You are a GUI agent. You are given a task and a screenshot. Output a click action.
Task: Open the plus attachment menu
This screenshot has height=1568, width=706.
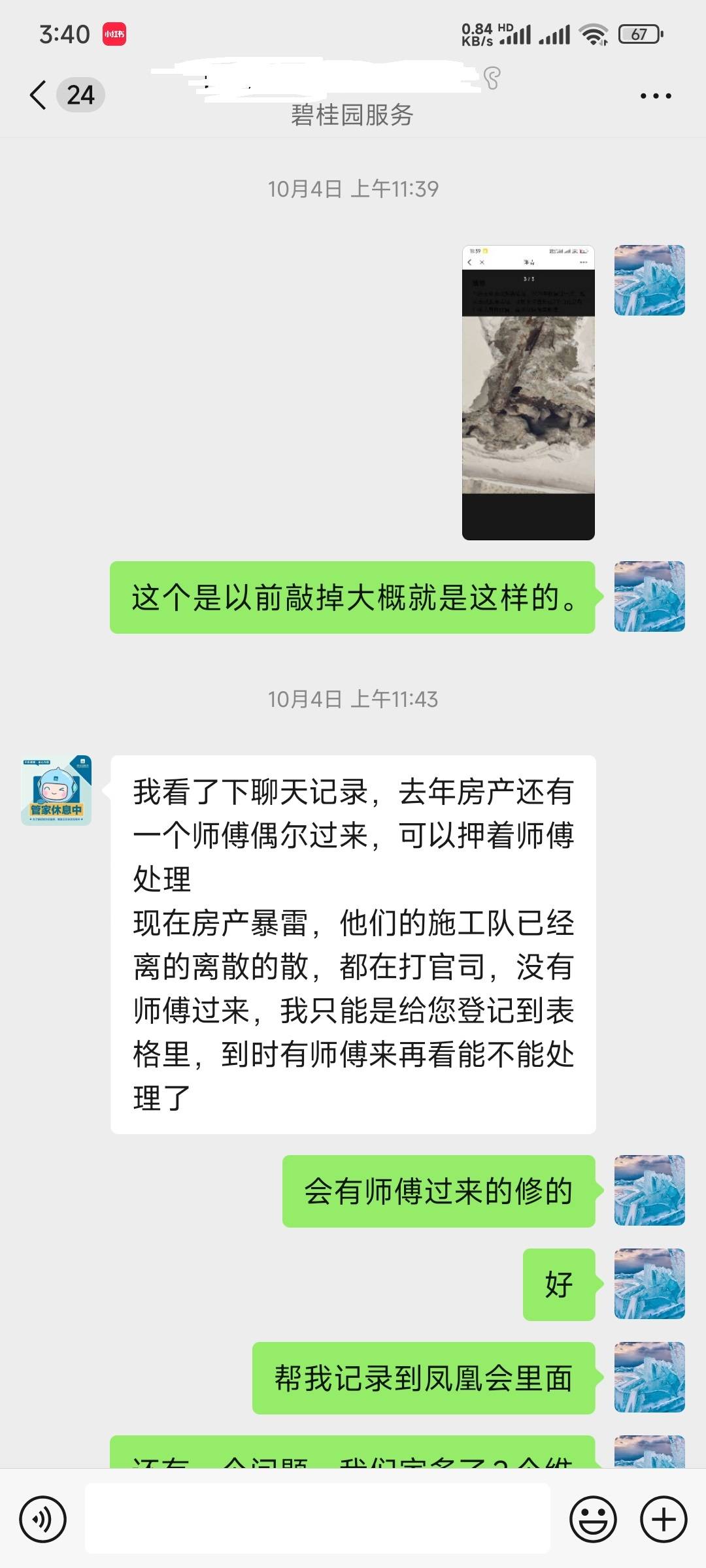click(x=663, y=1519)
